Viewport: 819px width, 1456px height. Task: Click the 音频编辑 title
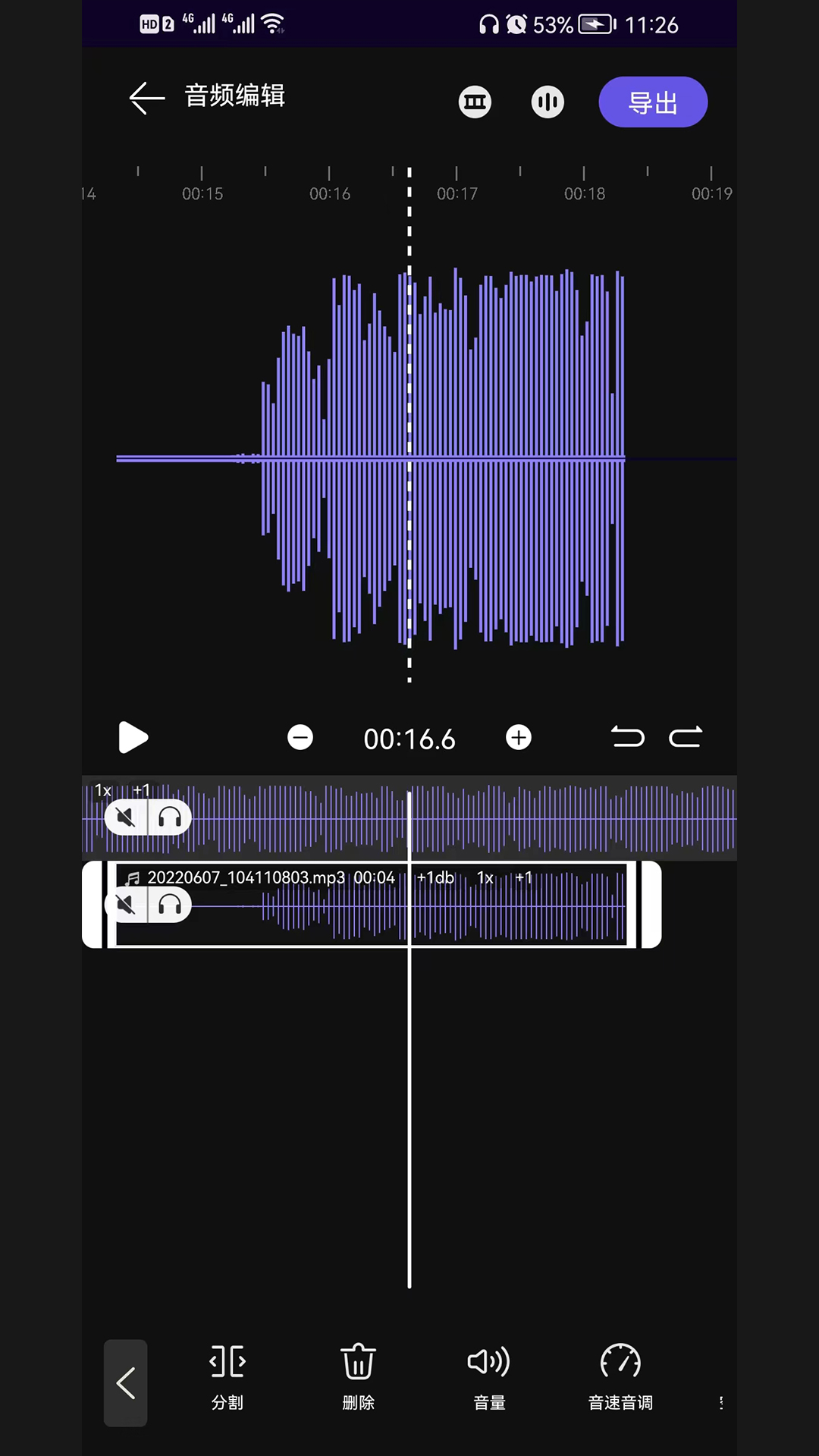pos(234,96)
